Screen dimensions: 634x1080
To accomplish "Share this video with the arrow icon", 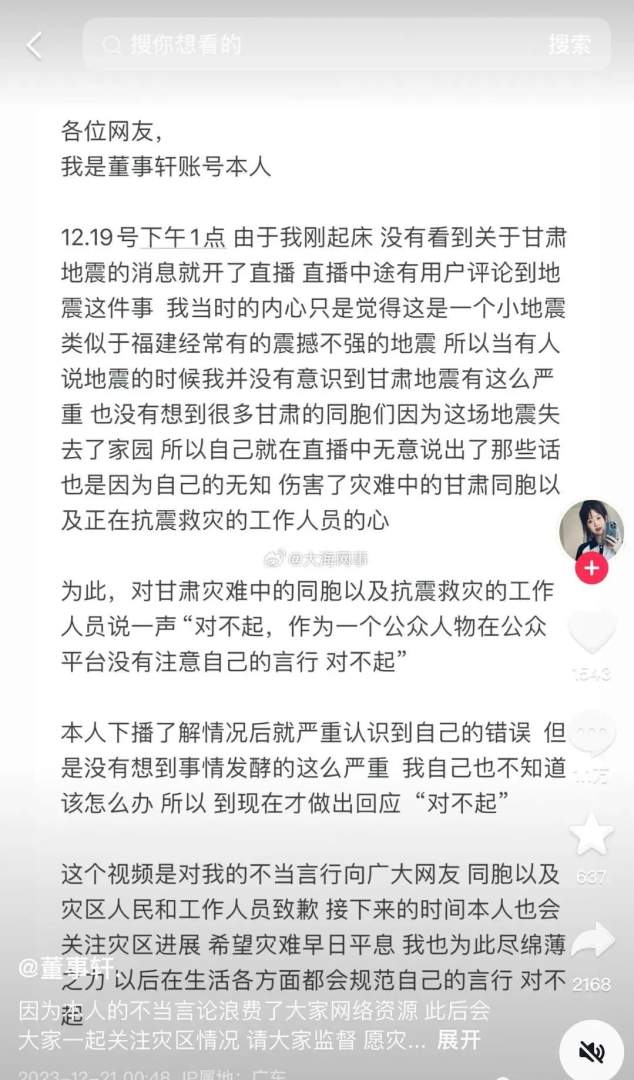I will pyautogui.click(x=591, y=940).
